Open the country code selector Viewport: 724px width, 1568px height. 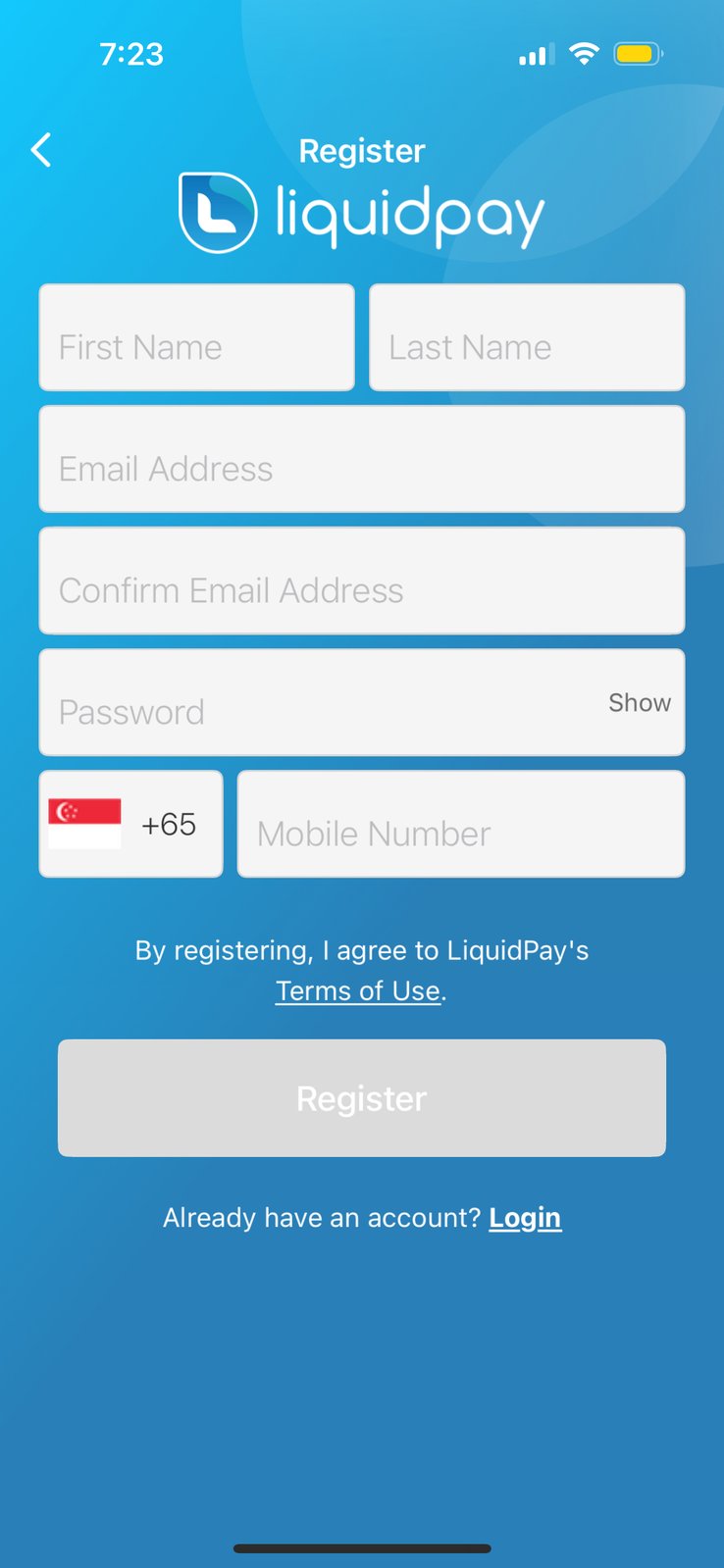click(129, 822)
